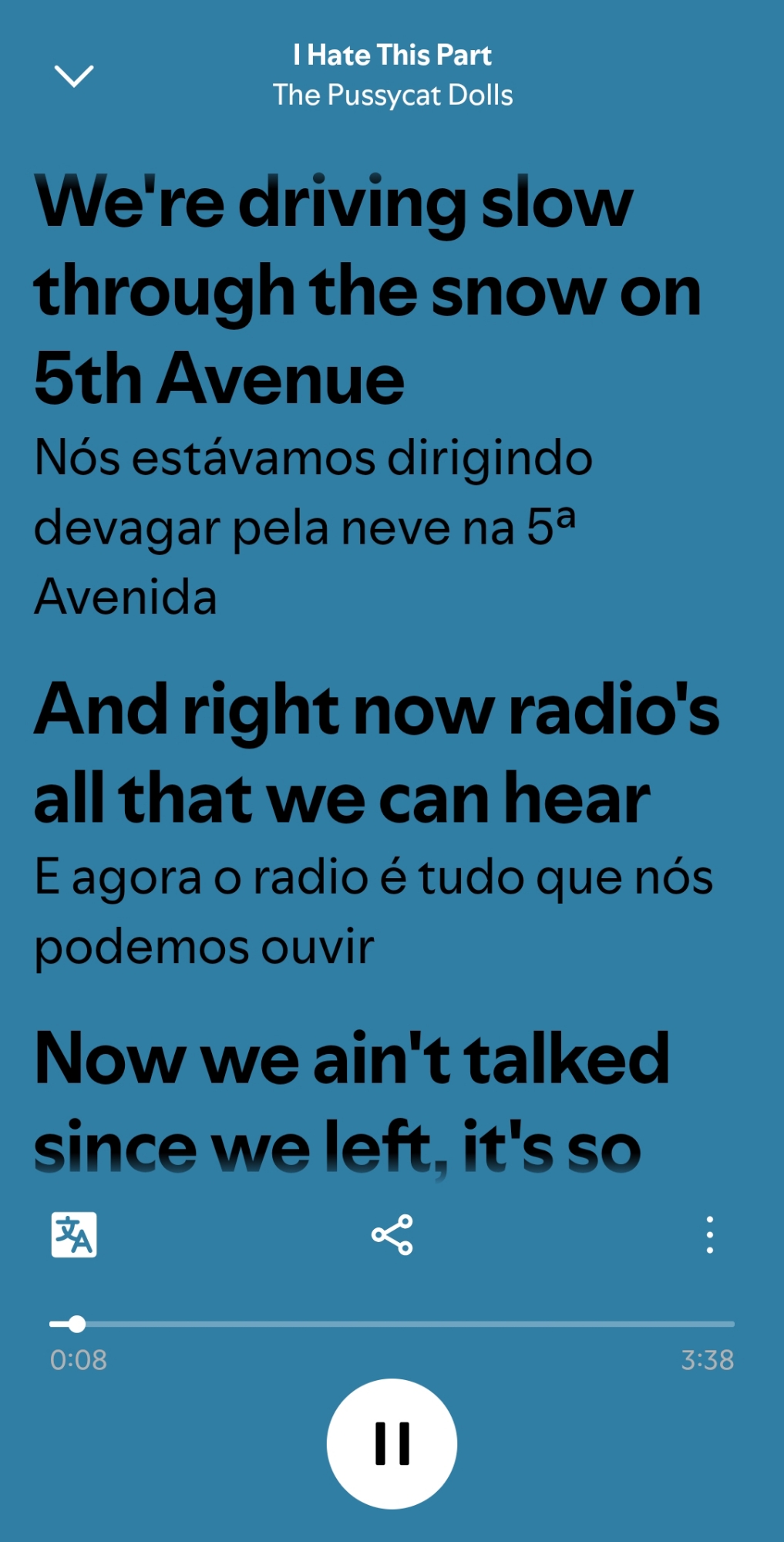Share the lyrics of this song
The image size is (784, 1542).
pyautogui.click(x=392, y=1234)
